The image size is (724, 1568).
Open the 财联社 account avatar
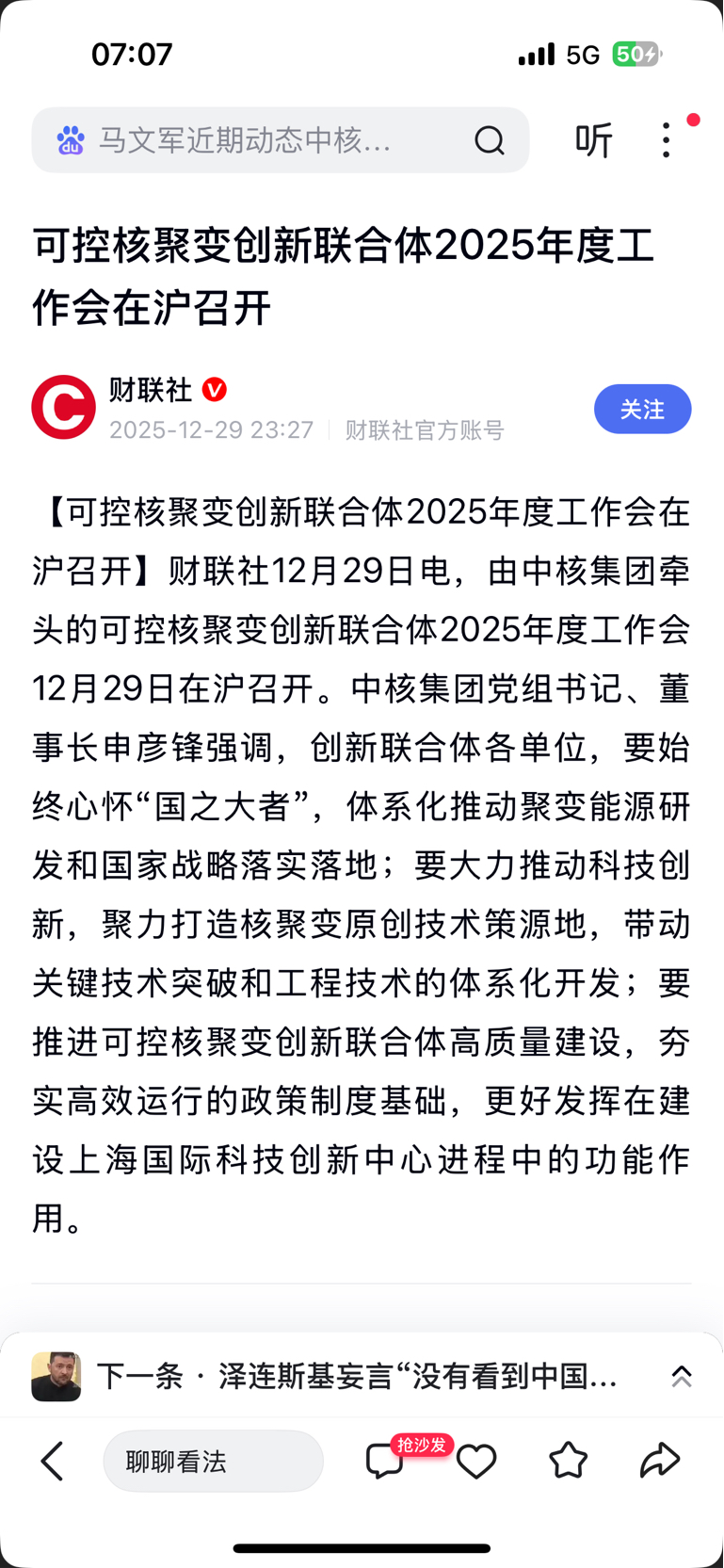(63, 407)
